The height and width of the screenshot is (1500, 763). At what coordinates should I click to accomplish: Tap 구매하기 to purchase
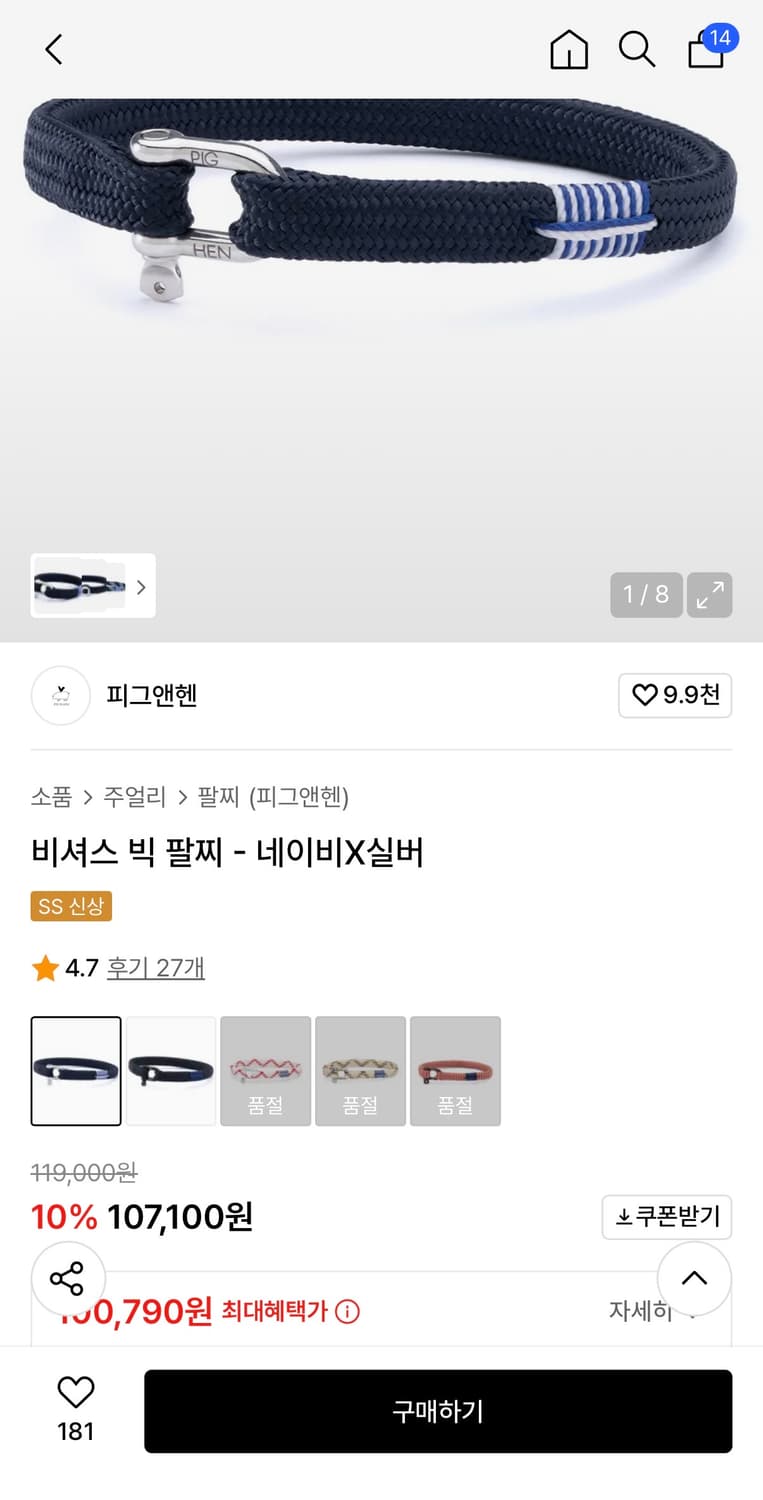tap(439, 1410)
